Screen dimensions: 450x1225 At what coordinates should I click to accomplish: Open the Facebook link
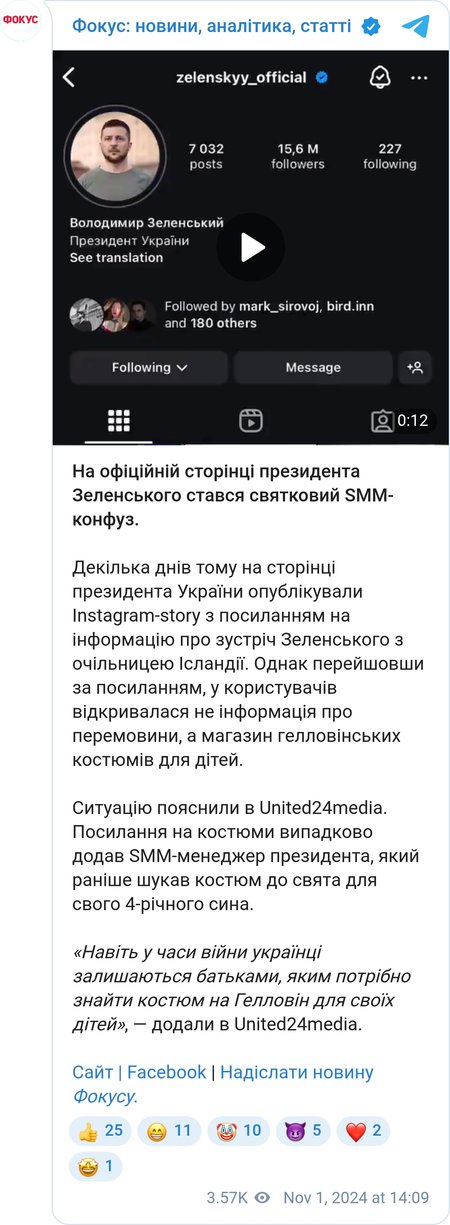point(166,1072)
